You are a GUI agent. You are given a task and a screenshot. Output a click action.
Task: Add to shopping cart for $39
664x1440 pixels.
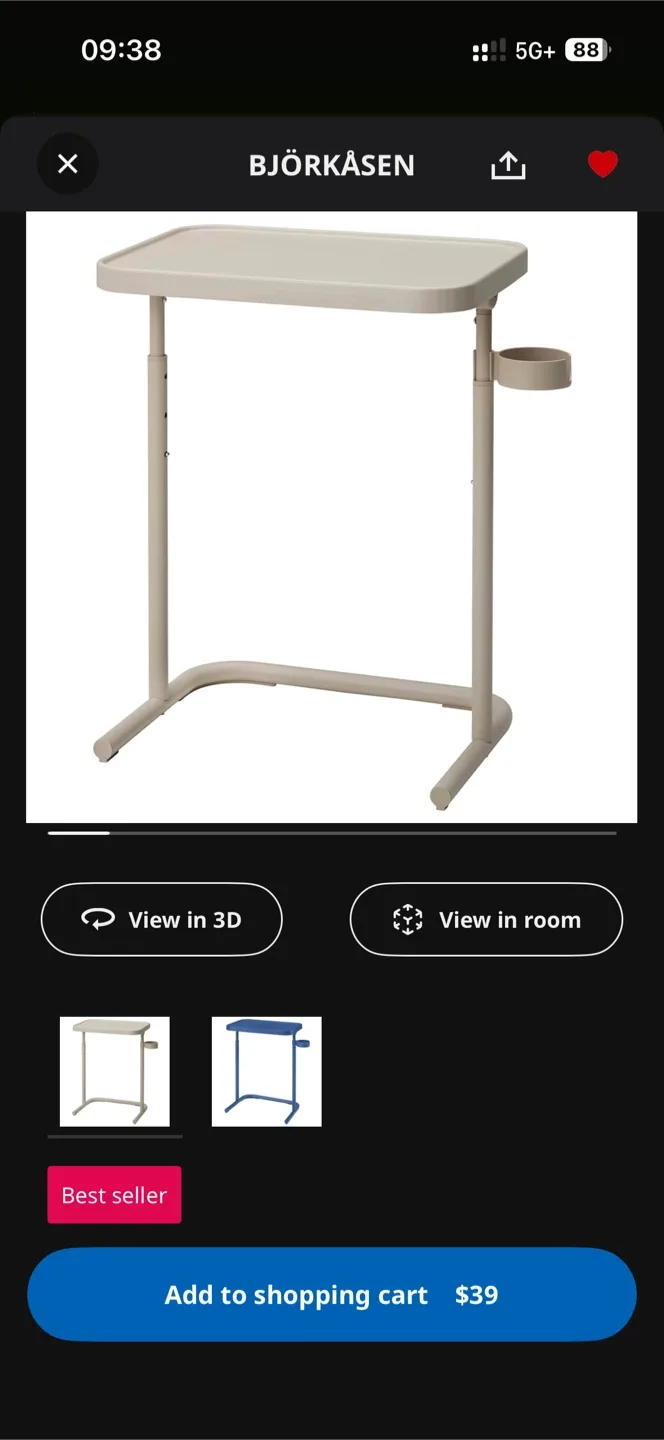332,1295
